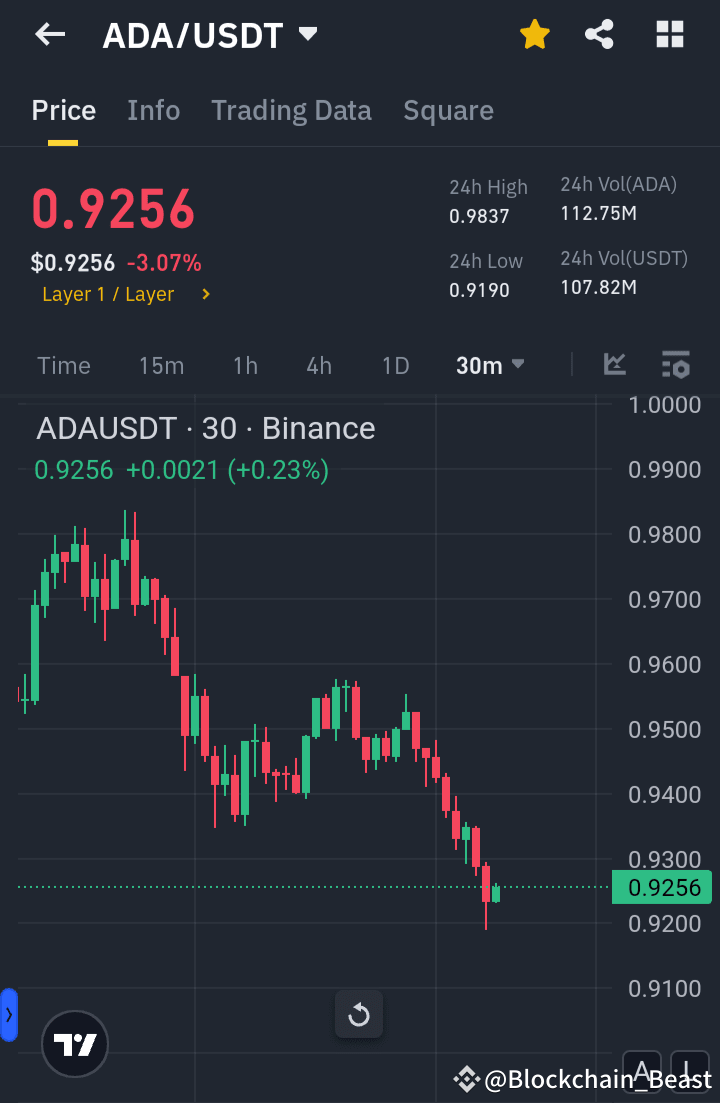Open the Square tab
Screen dimensions: 720x1103
(x=448, y=110)
